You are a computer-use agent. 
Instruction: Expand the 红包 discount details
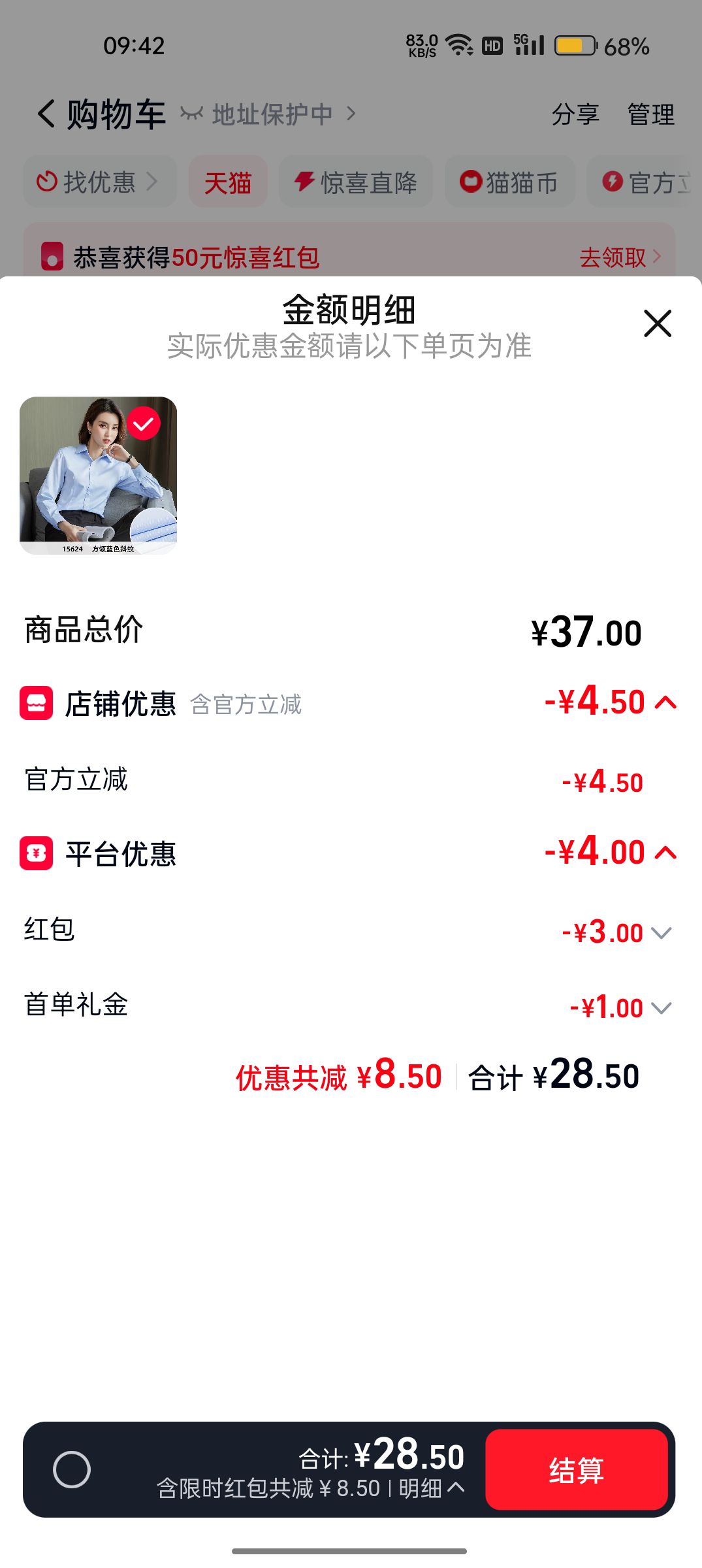point(662,932)
